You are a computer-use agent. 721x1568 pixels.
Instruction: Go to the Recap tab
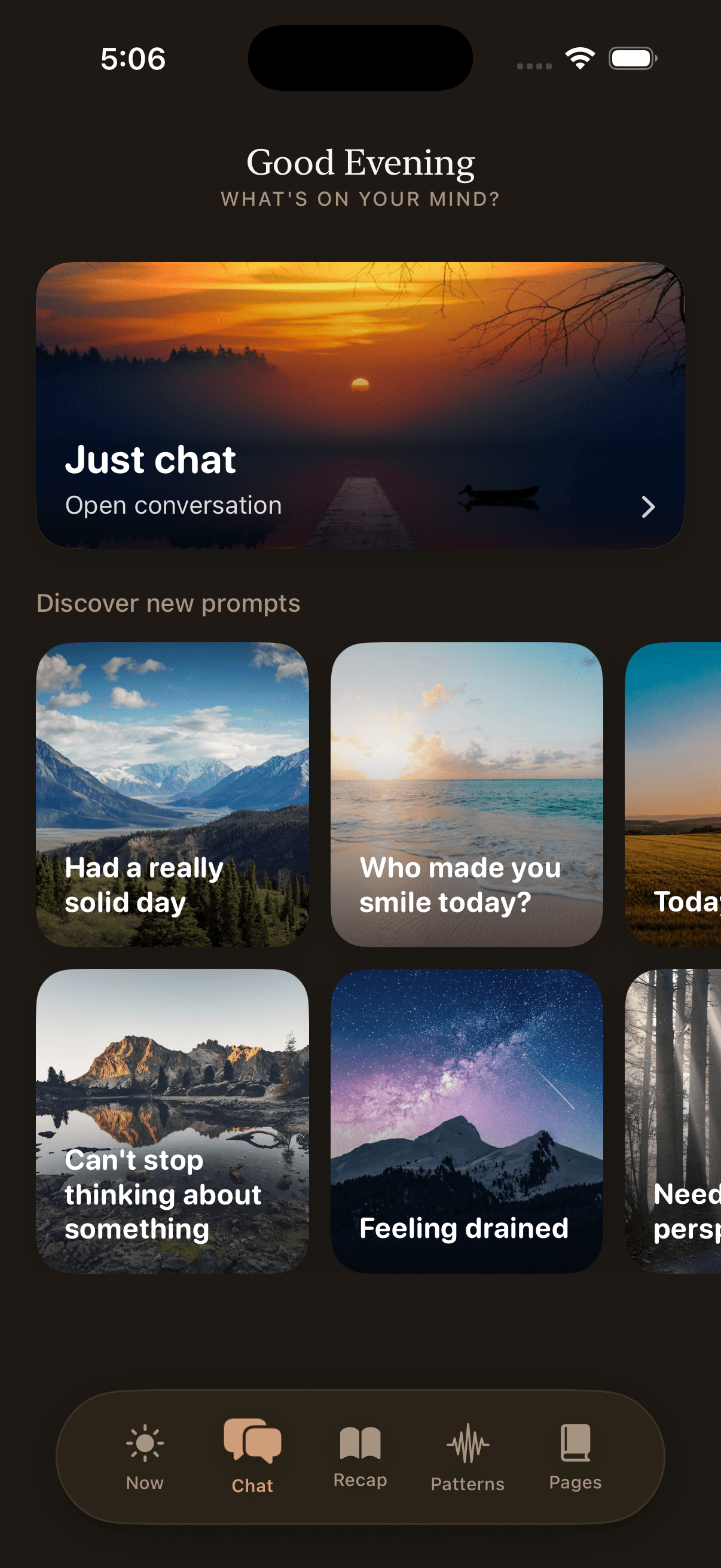360,1457
